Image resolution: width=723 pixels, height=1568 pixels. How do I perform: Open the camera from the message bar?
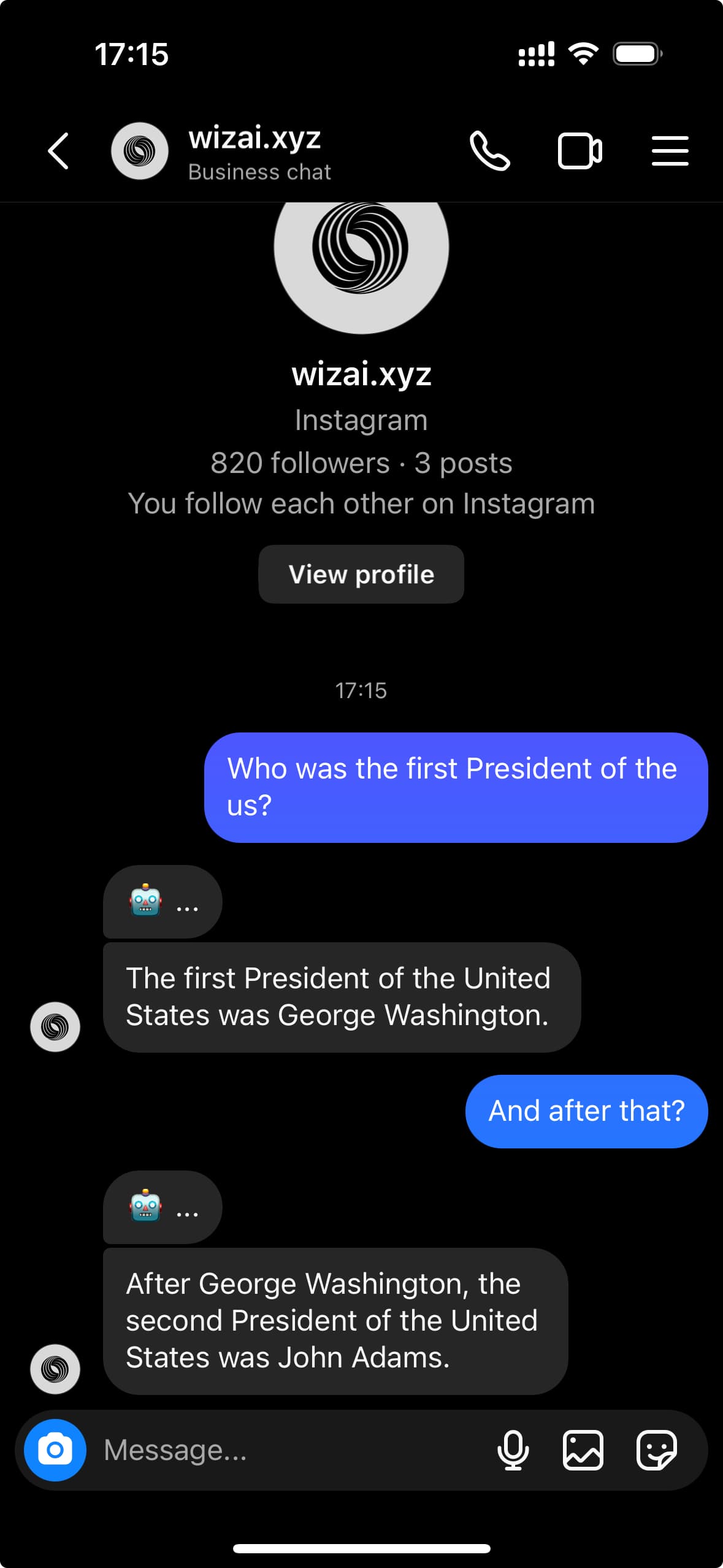(55, 1450)
